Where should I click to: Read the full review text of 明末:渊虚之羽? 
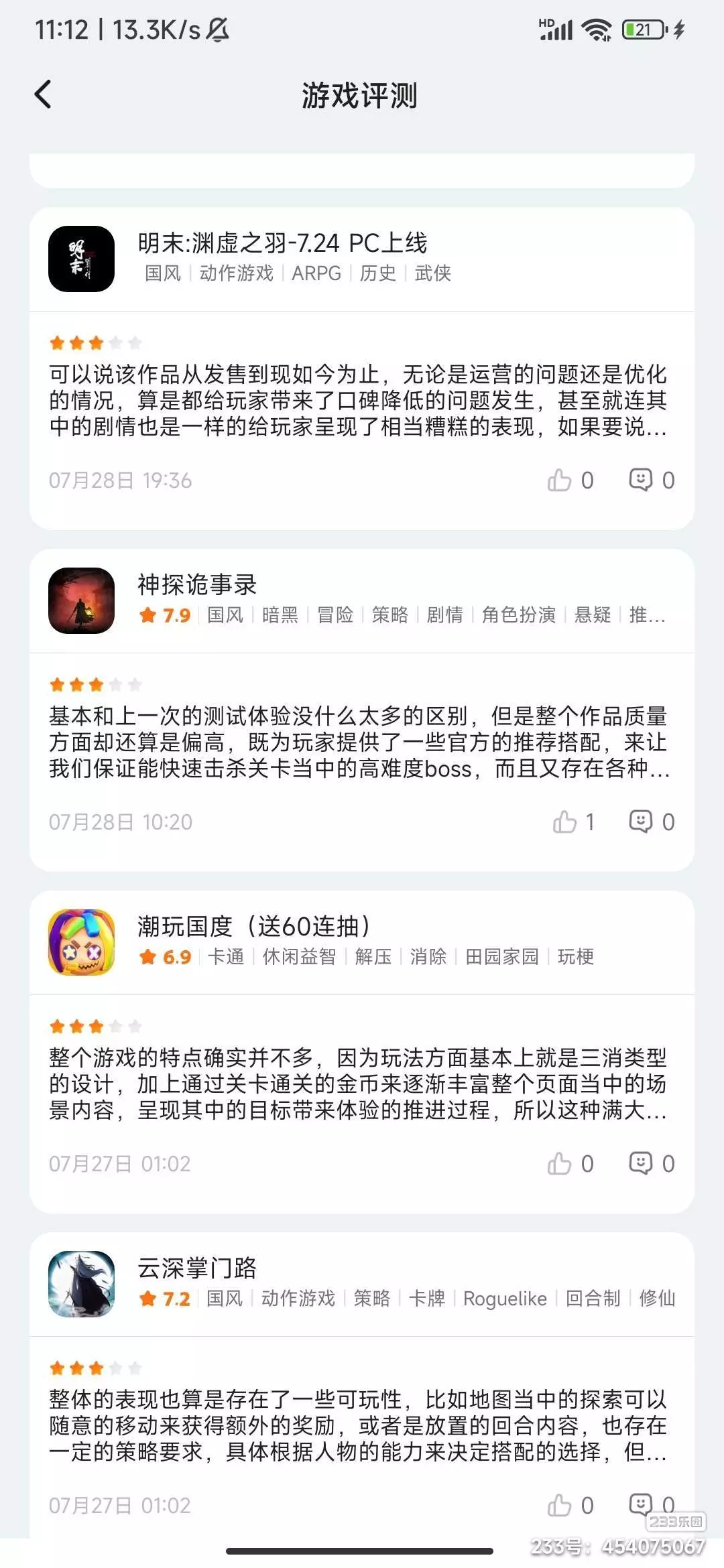[x=358, y=400]
